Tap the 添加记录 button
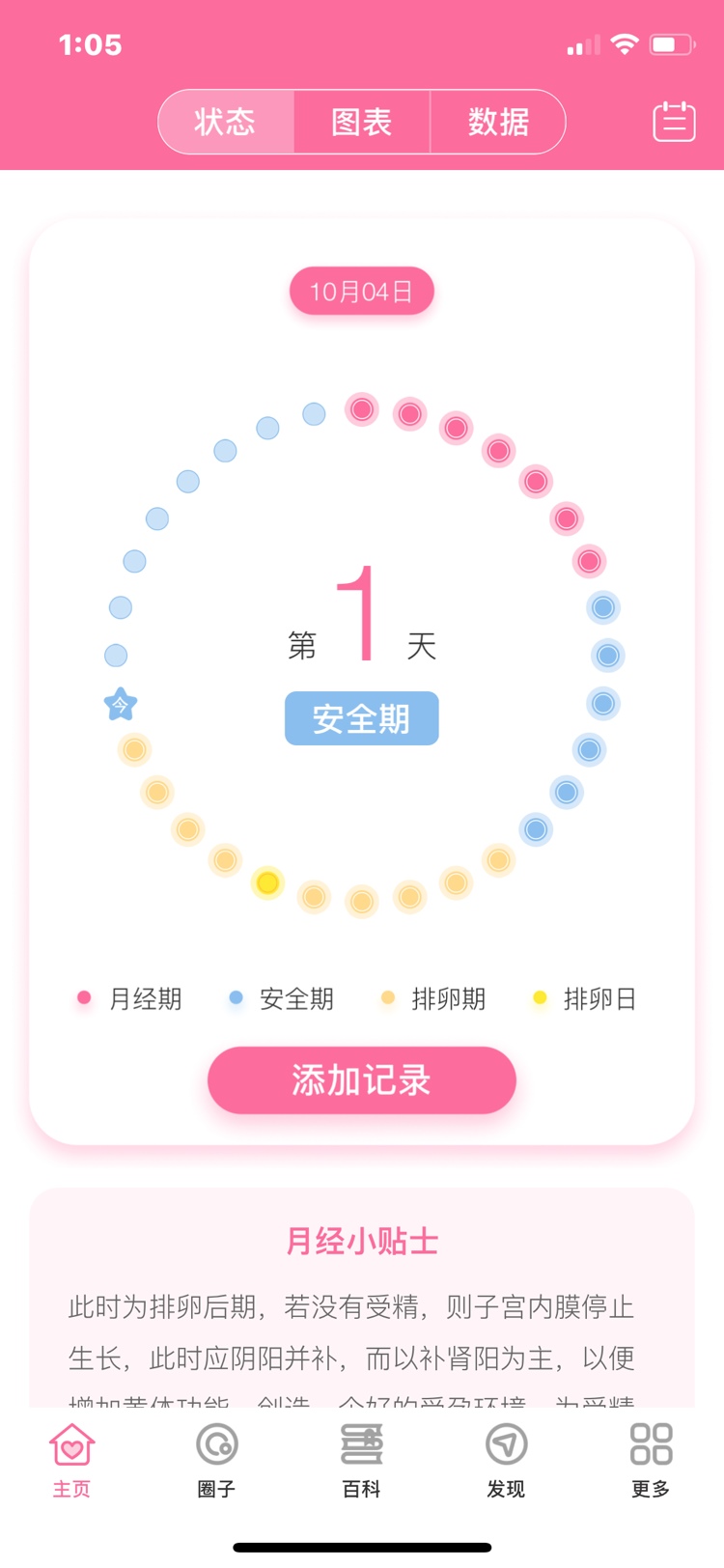Screen dimensions: 724x1568 click(361, 1080)
